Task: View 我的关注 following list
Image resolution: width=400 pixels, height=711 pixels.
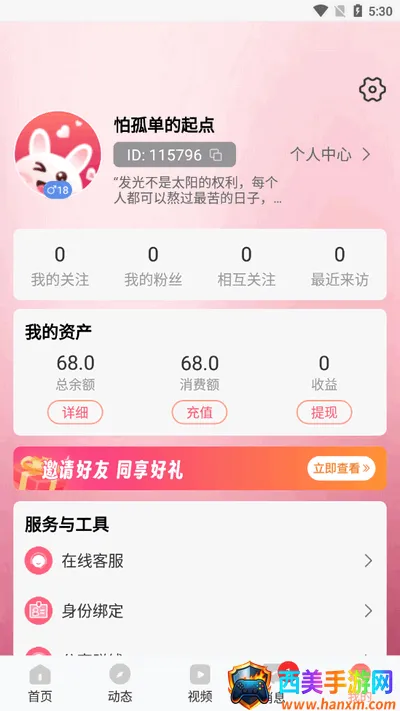Action: [x=60, y=266]
